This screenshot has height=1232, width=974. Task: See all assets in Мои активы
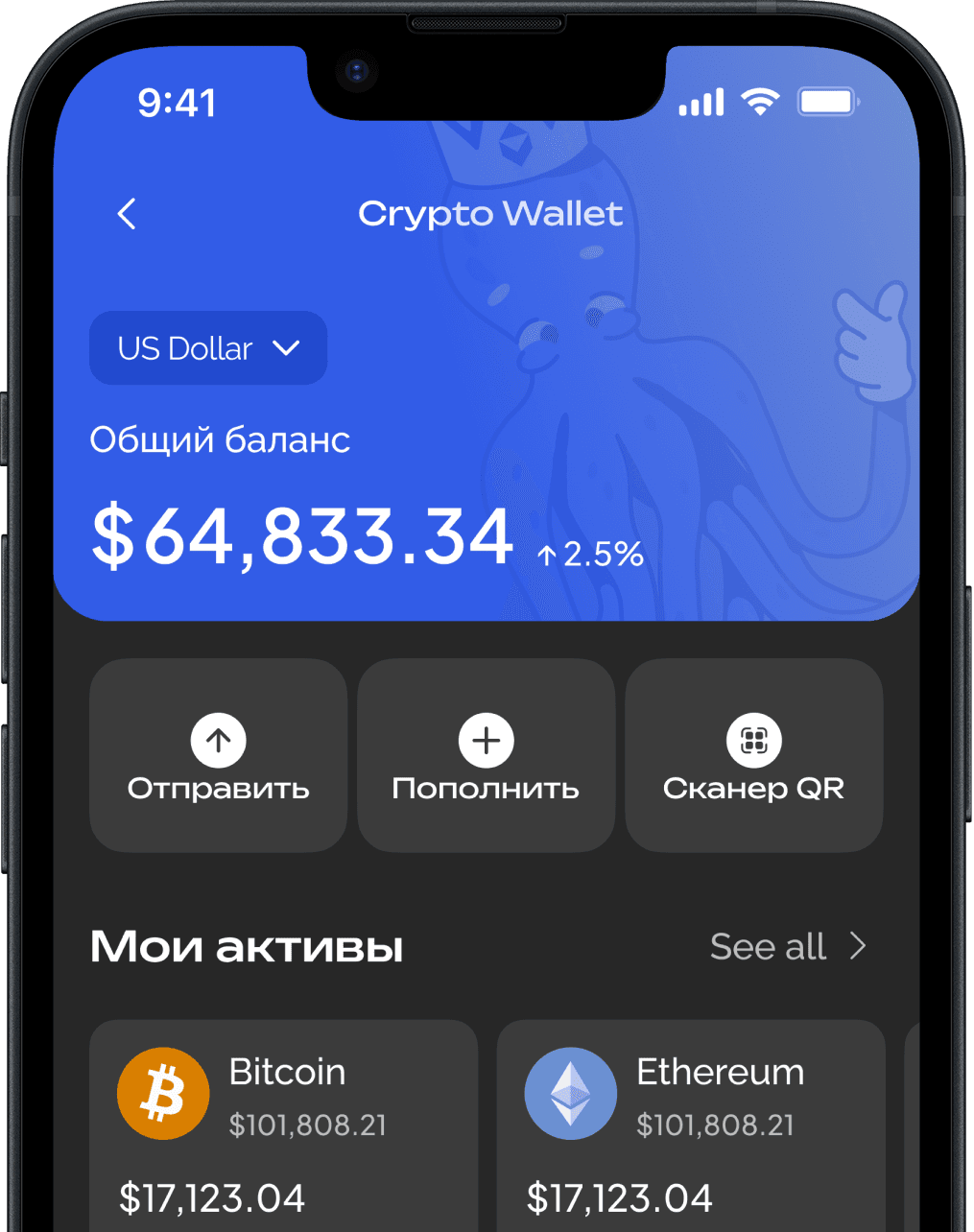point(787,947)
